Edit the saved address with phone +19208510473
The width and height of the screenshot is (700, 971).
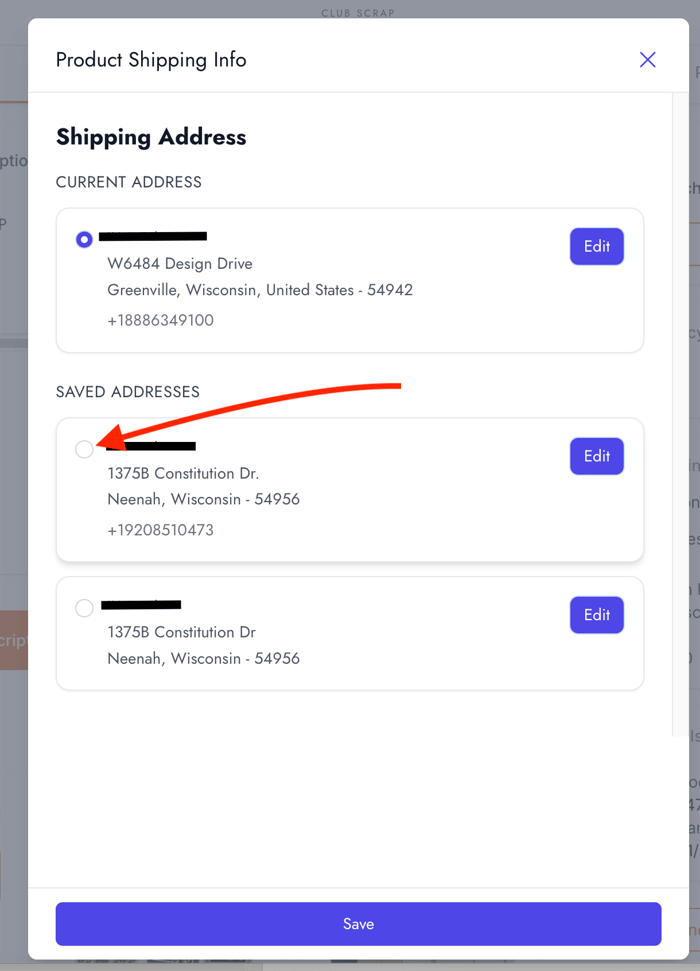[597, 456]
